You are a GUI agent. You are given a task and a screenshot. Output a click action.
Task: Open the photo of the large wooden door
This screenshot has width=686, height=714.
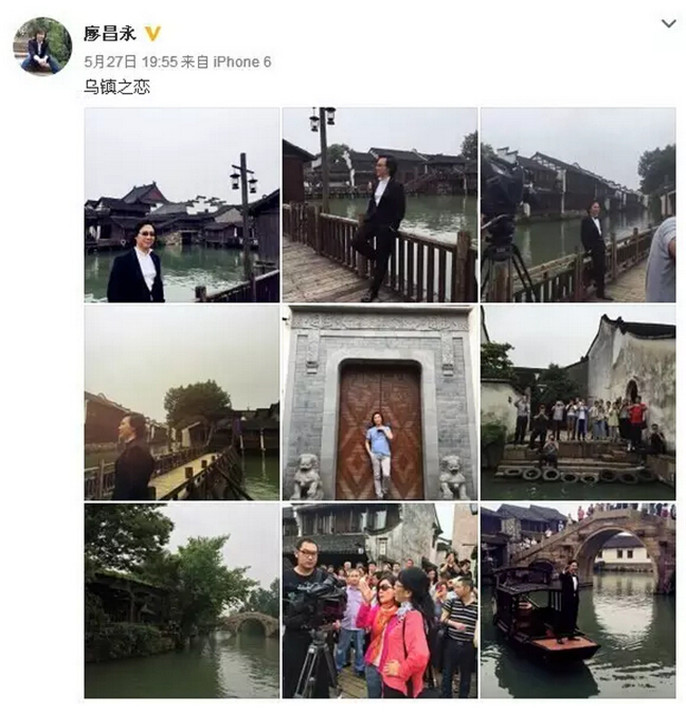point(379,402)
